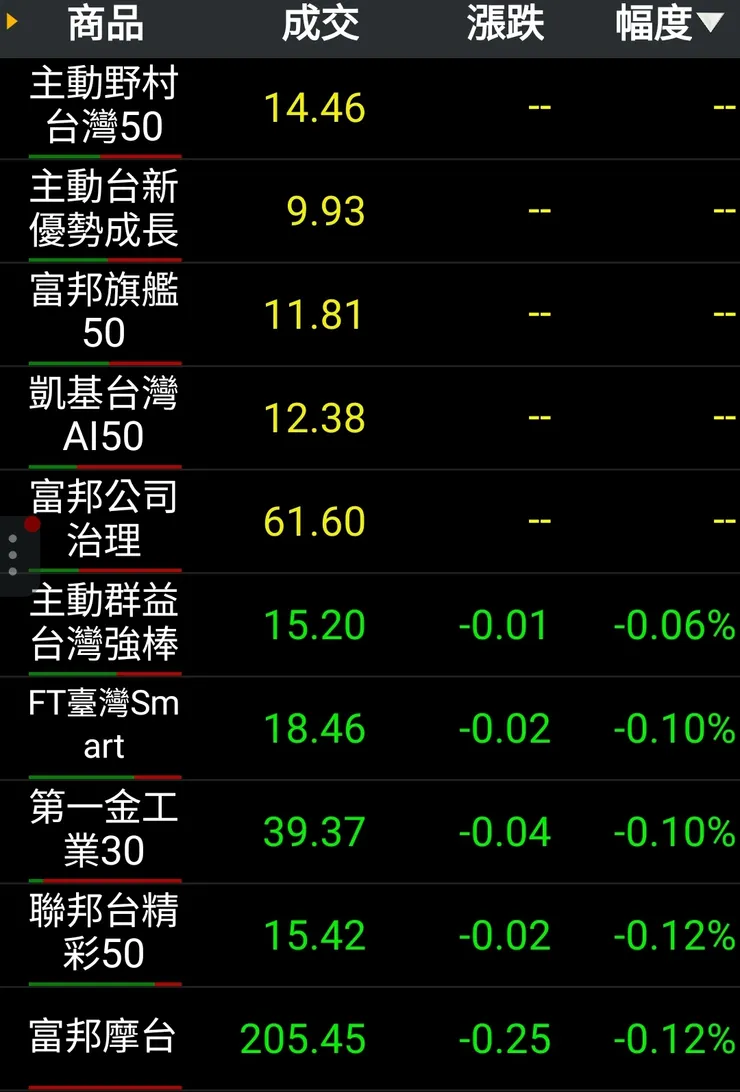740x1092 pixels.
Task: Tap the 商品 column header
Action: (105, 24)
